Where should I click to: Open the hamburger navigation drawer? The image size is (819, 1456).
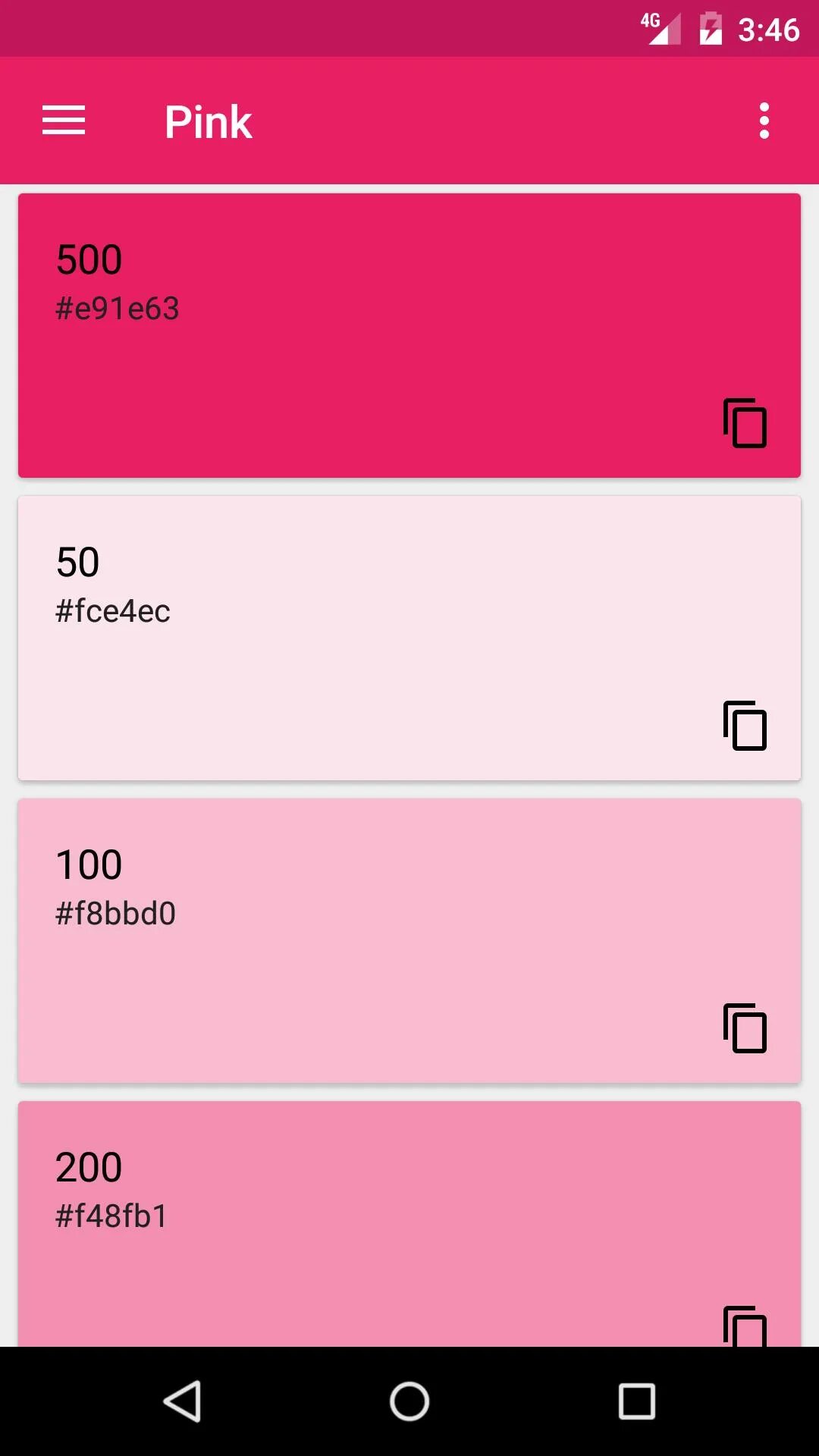64,121
